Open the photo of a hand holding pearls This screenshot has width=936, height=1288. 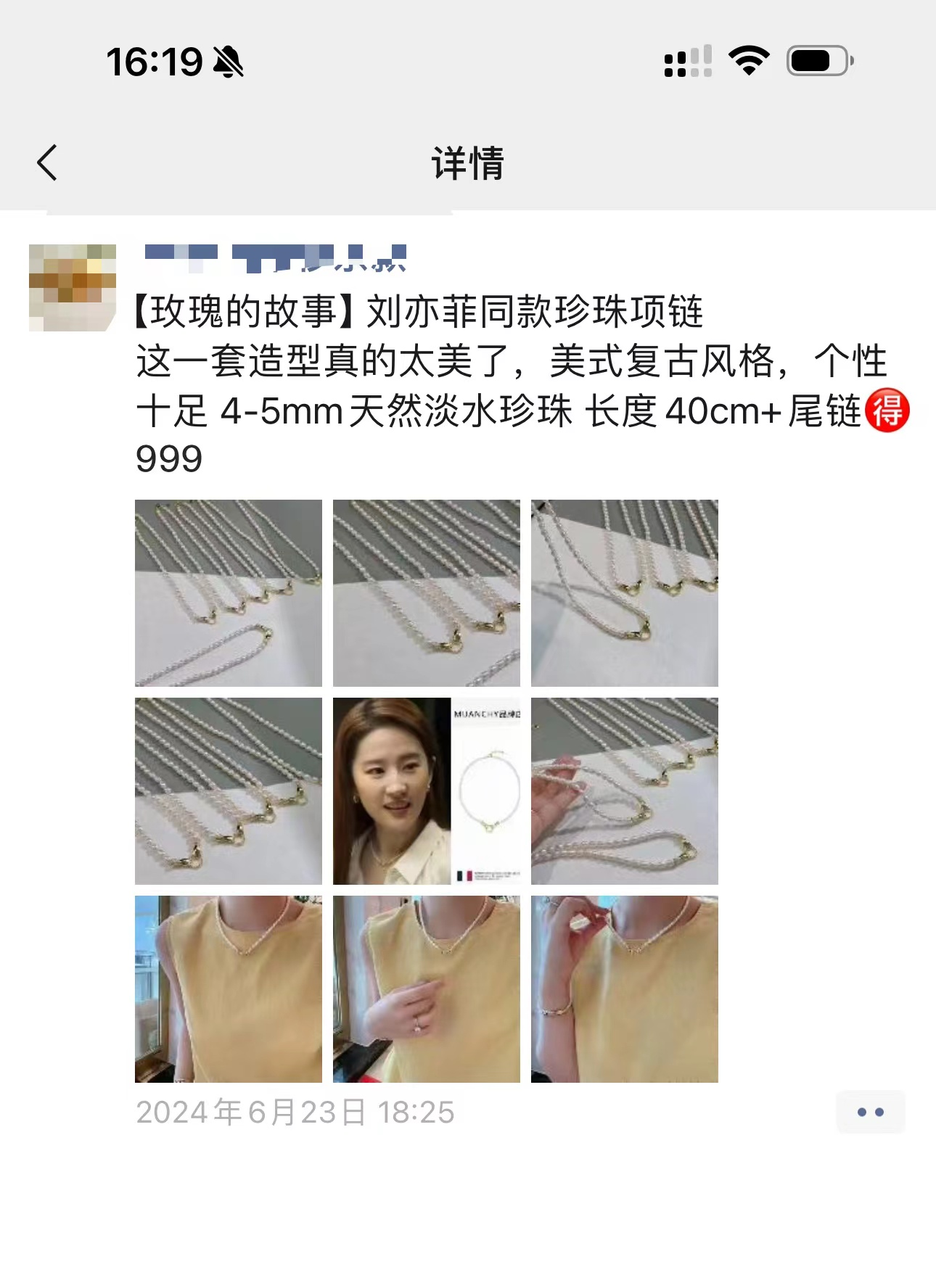tap(625, 791)
